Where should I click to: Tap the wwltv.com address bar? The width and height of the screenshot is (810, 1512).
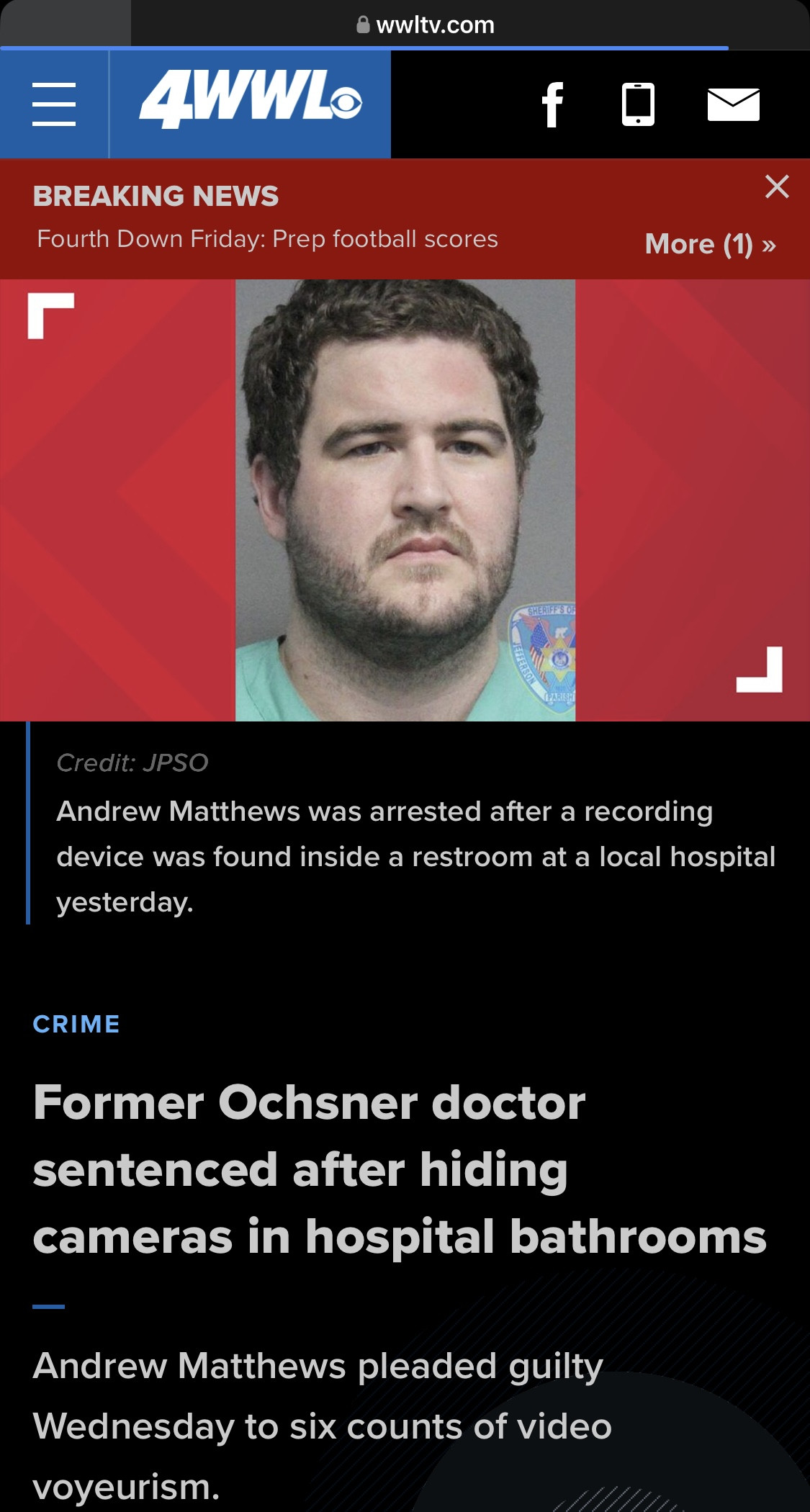point(426,25)
